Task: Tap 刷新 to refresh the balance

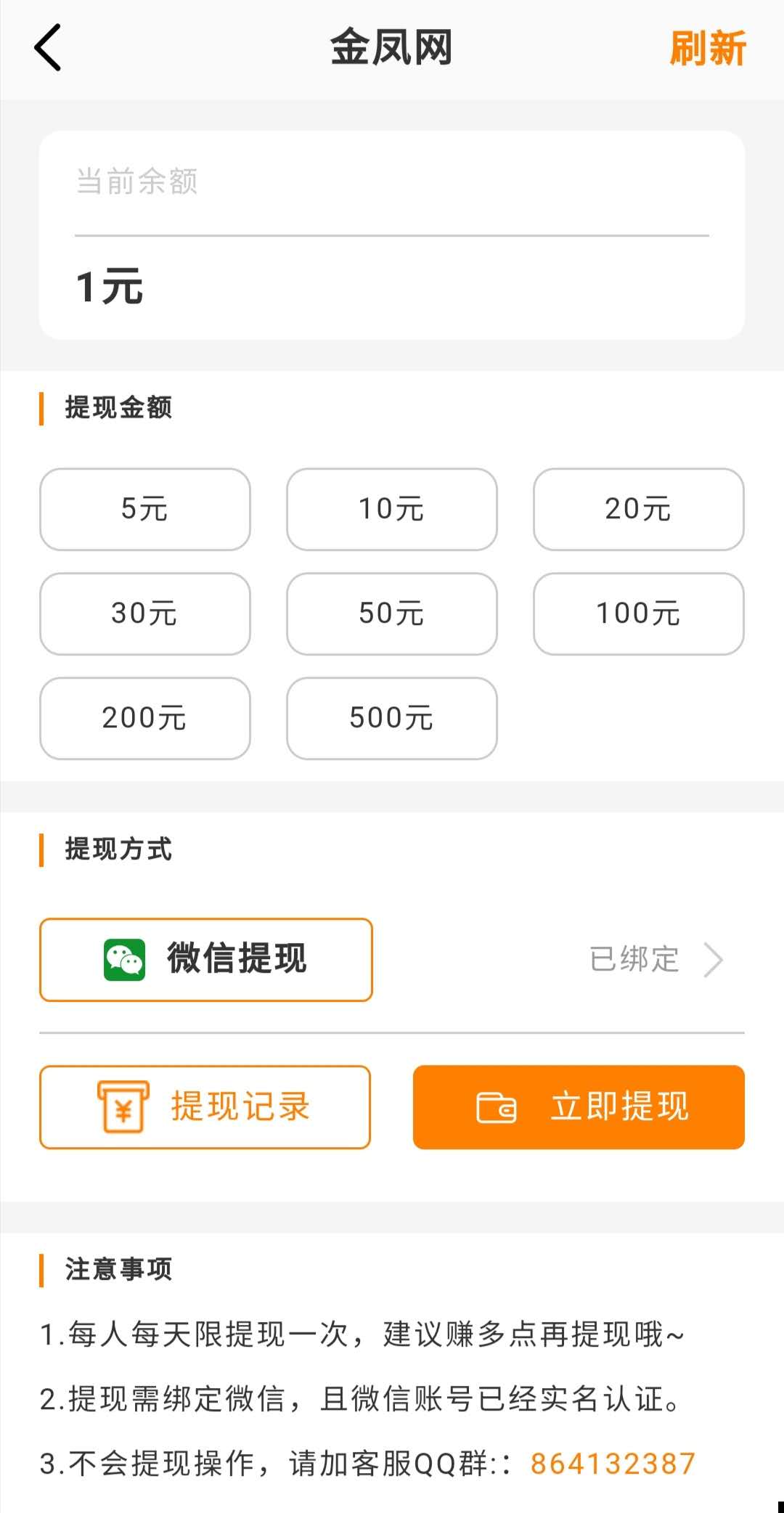Action: (707, 49)
